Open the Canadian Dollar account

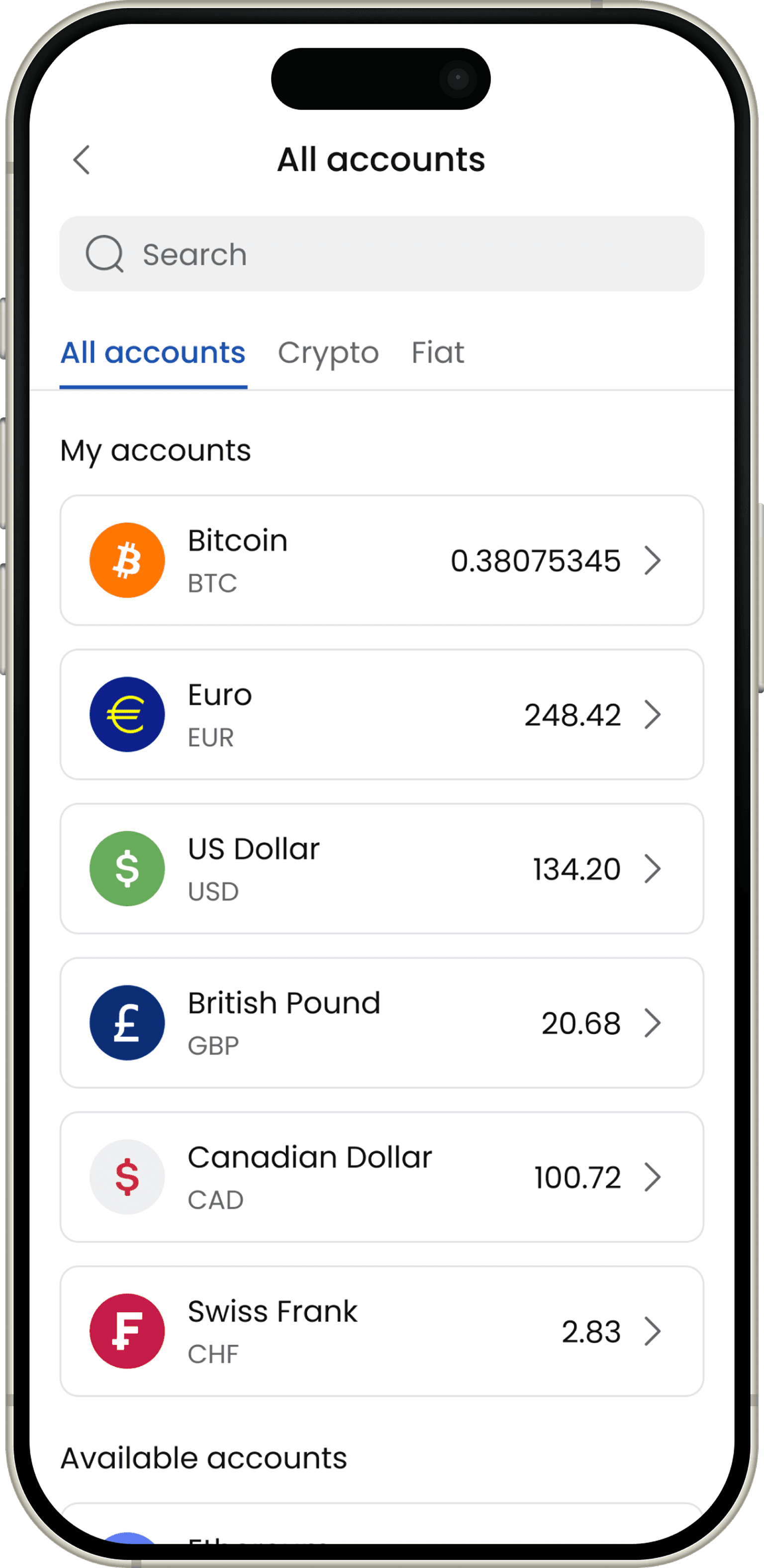[x=382, y=1176]
